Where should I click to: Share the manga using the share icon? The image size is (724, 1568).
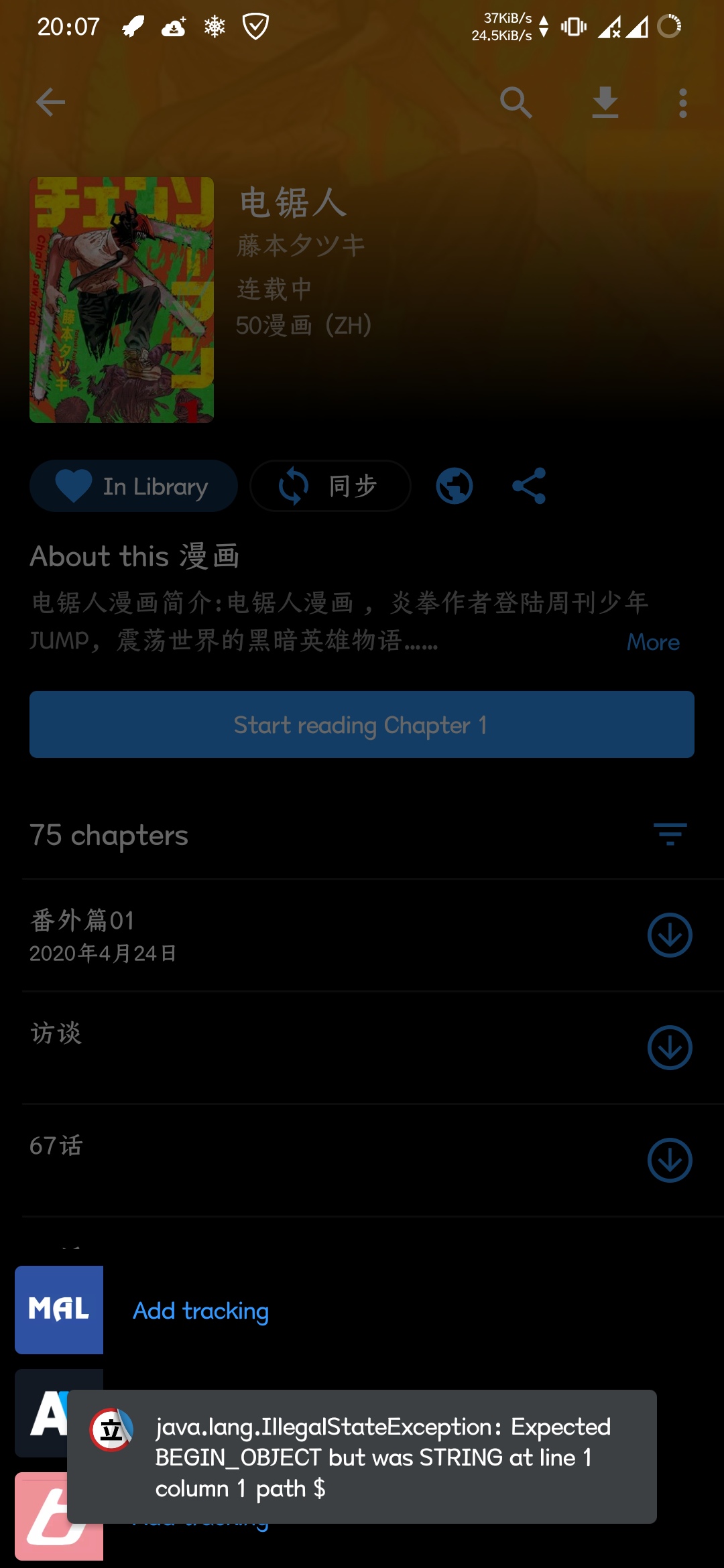pos(528,486)
